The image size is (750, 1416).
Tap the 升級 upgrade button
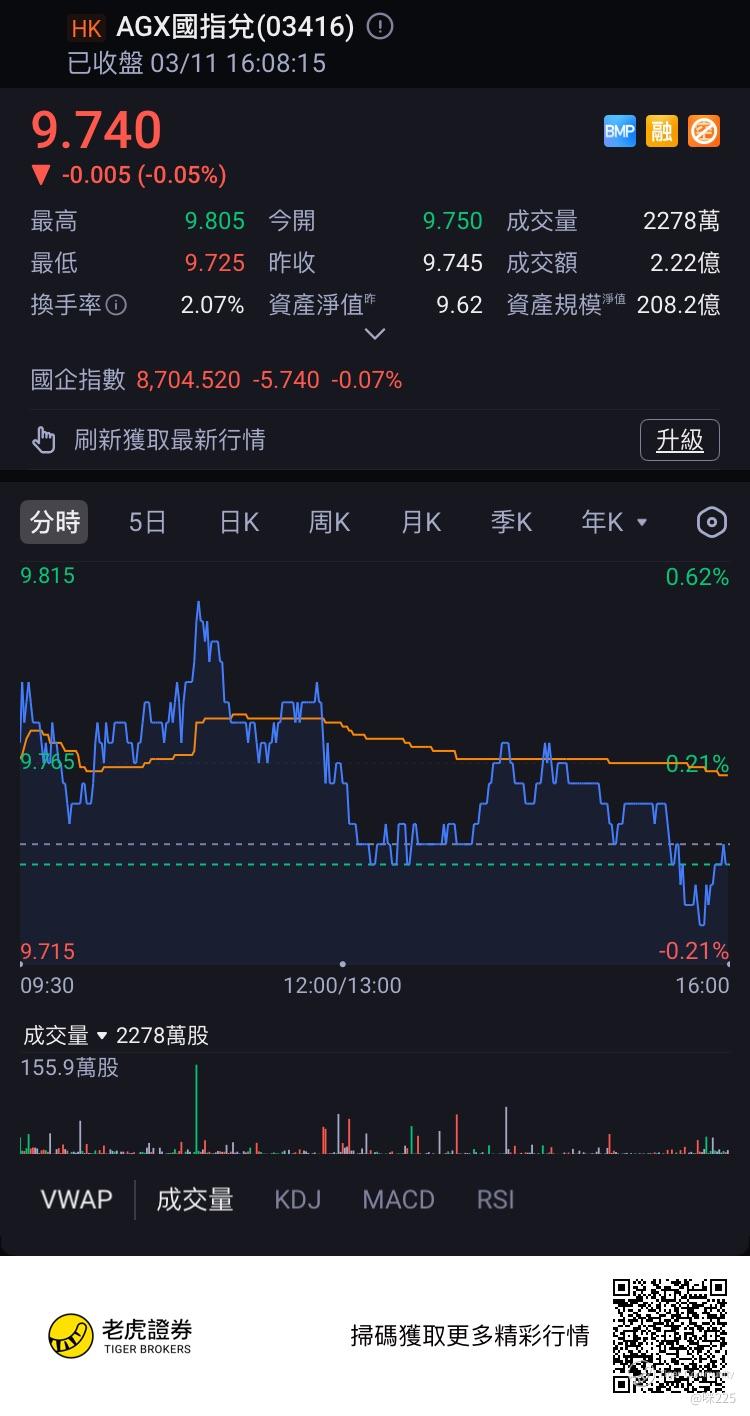679,440
